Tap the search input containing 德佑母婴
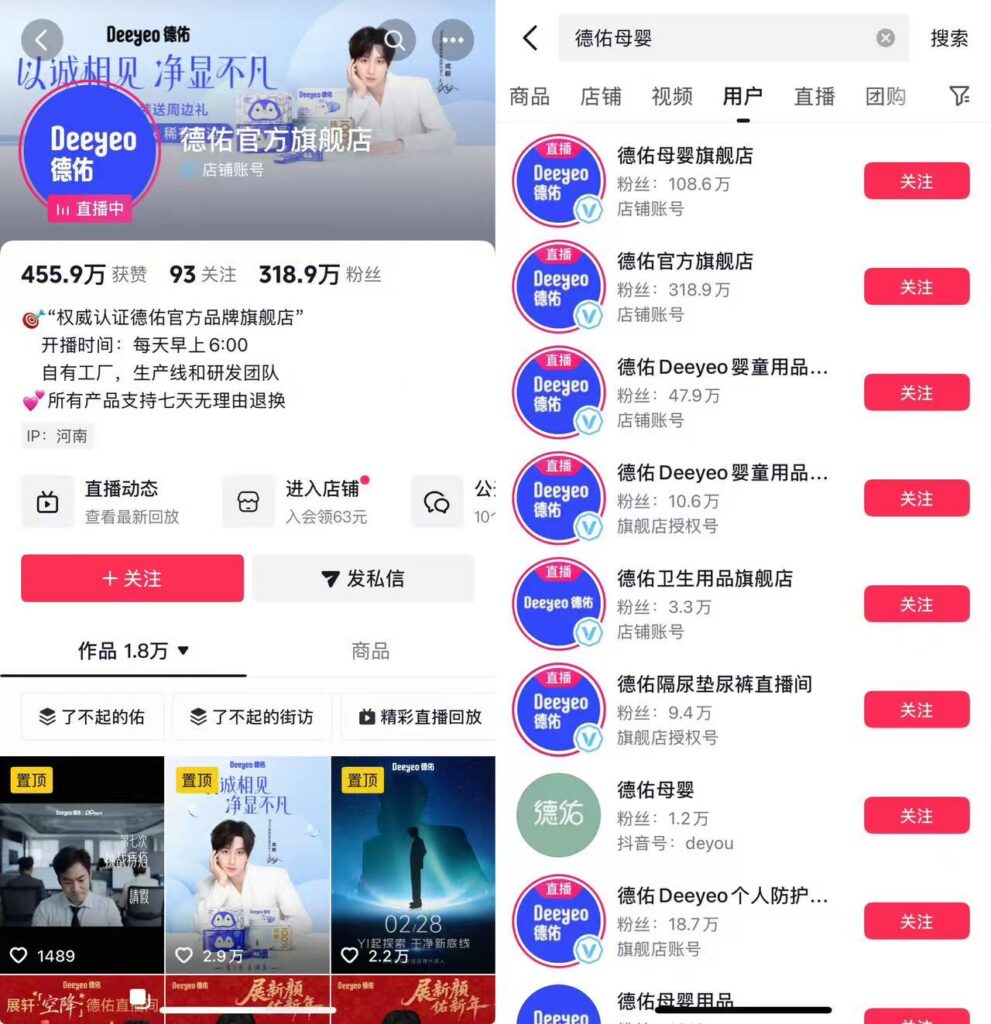991x1024 pixels. point(700,37)
